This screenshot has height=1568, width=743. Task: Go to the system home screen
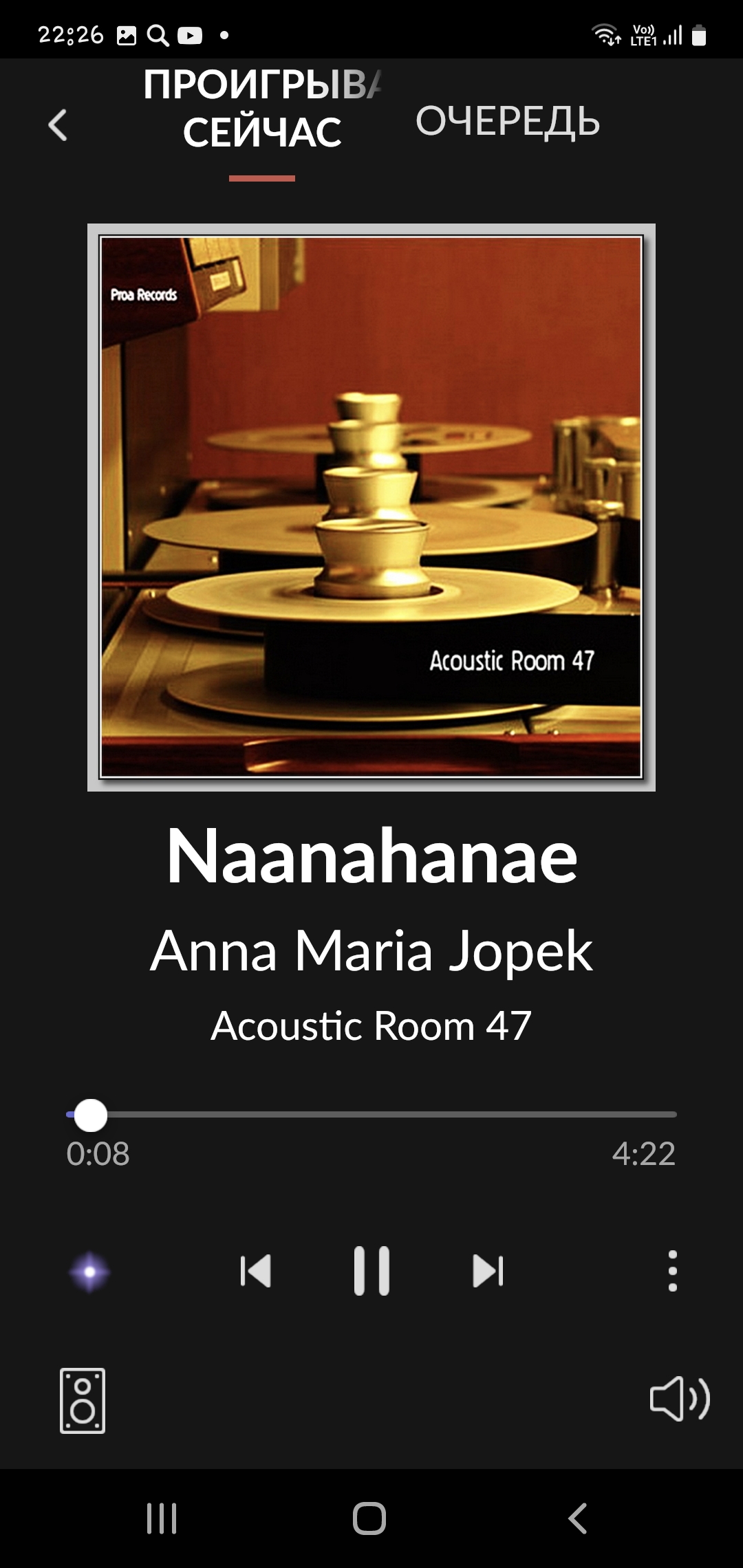[x=369, y=1518]
